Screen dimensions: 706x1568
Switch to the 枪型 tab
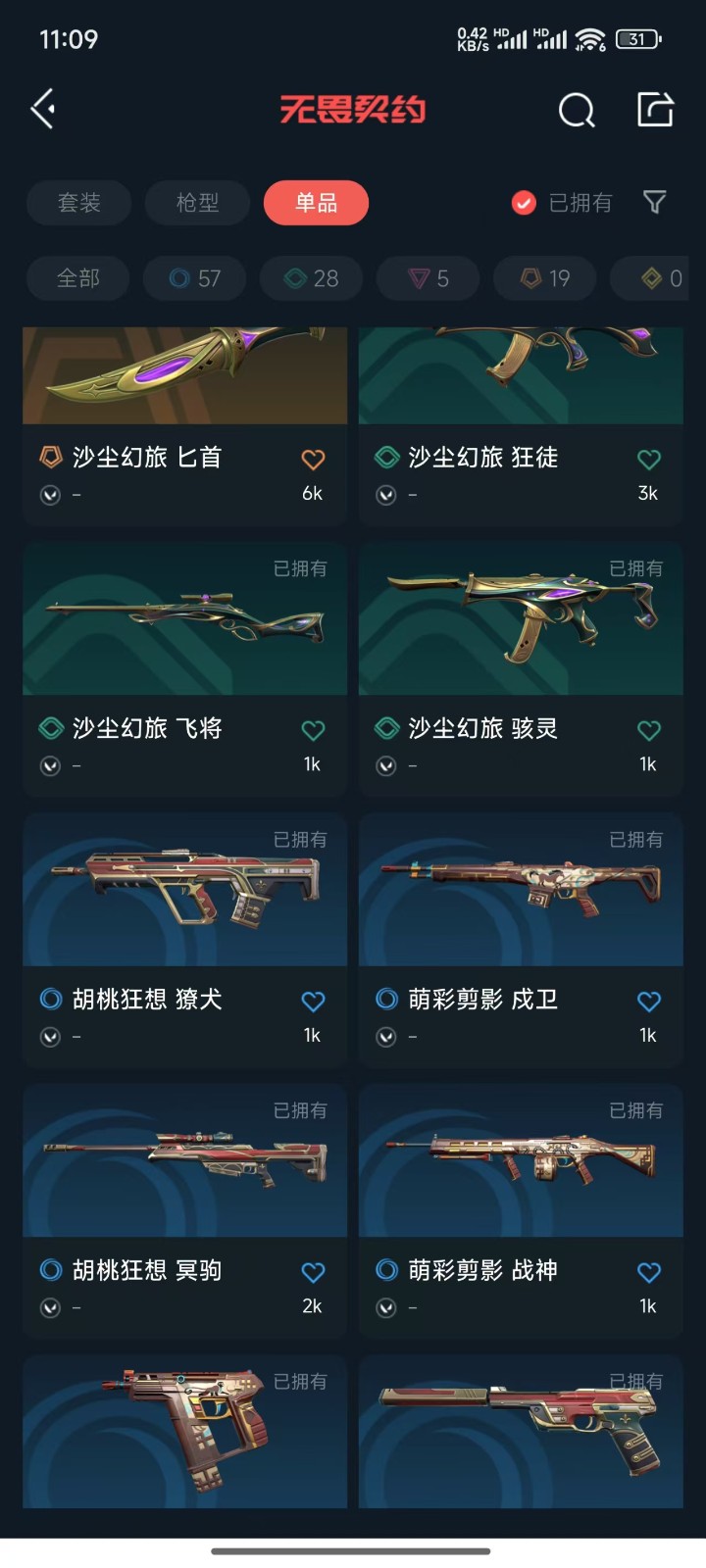197,203
